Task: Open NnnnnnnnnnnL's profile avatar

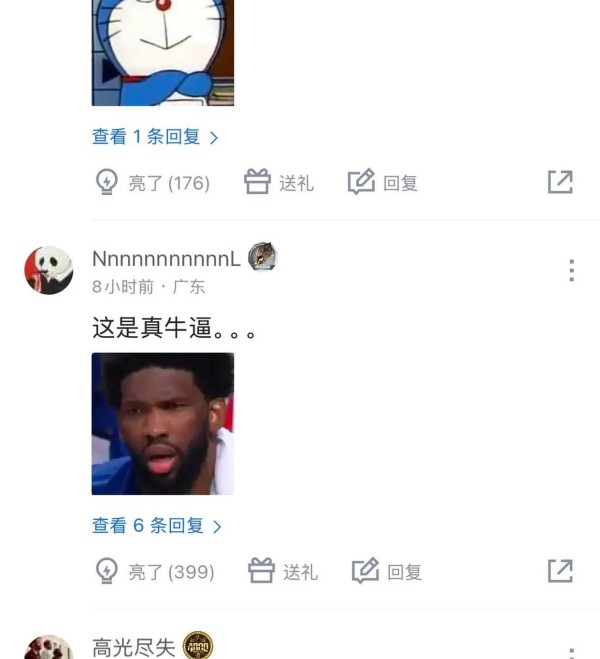Action: coord(49,270)
